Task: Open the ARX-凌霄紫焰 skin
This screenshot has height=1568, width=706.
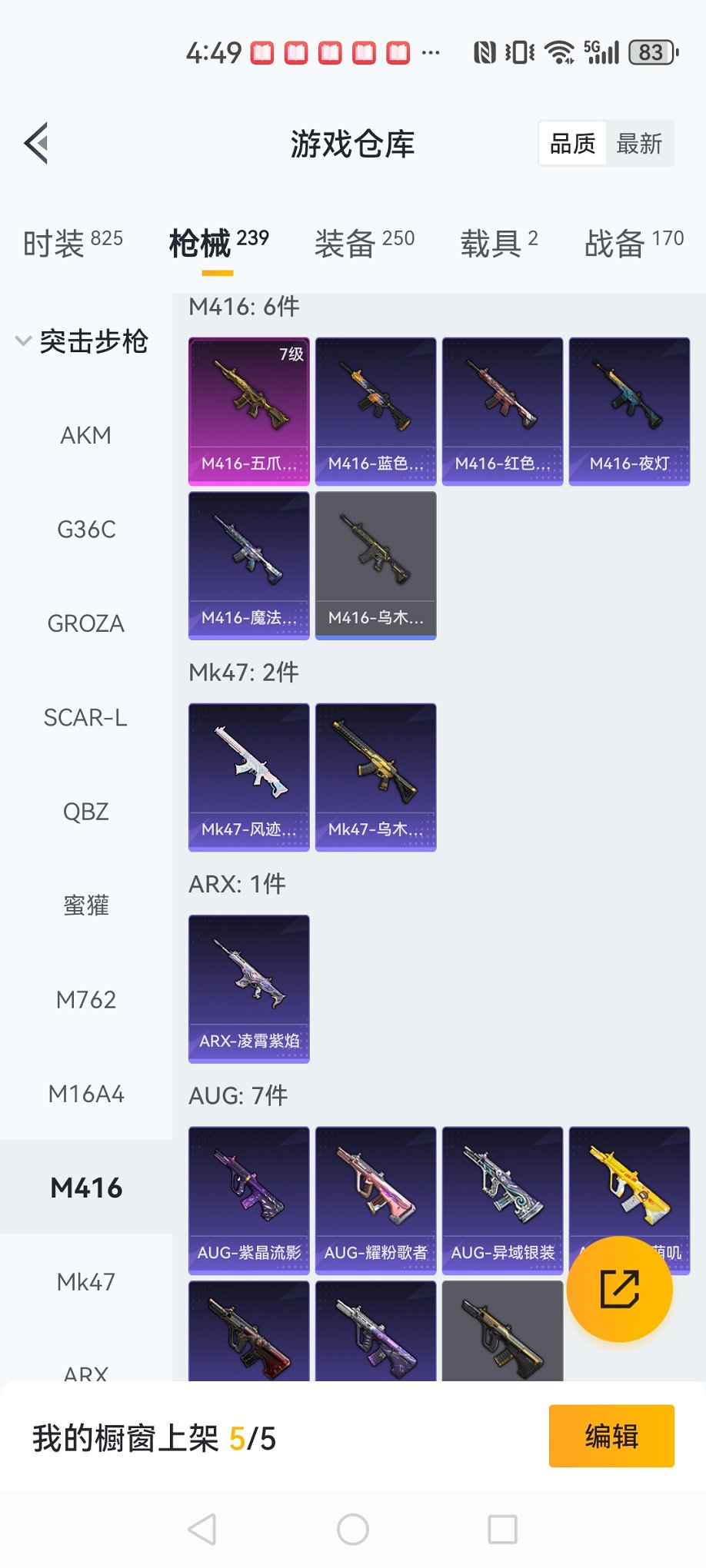Action: (x=248, y=988)
